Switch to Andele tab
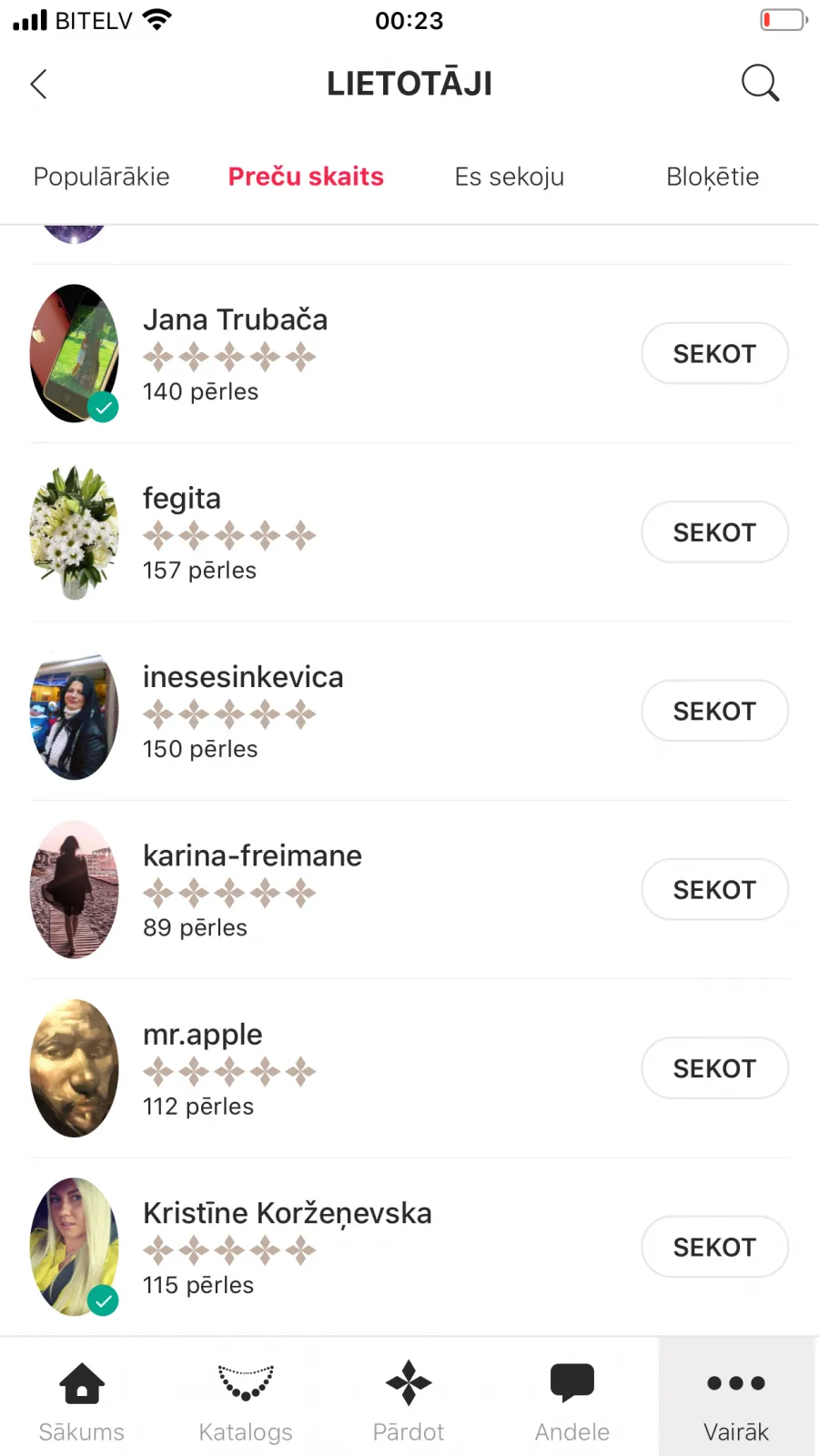819x1456 pixels. pyautogui.click(x=572, y=1401)
